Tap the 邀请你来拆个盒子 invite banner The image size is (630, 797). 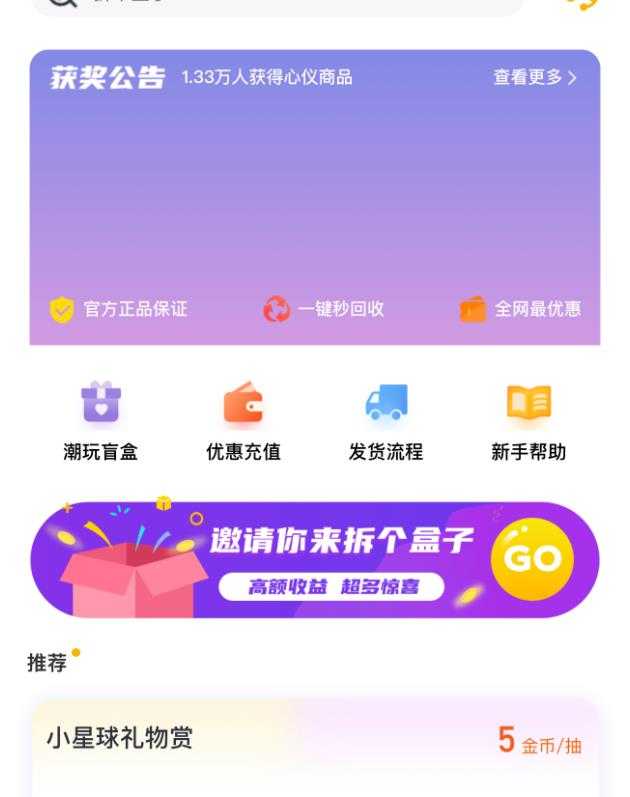pyautogui.click(x=315, y=559)
